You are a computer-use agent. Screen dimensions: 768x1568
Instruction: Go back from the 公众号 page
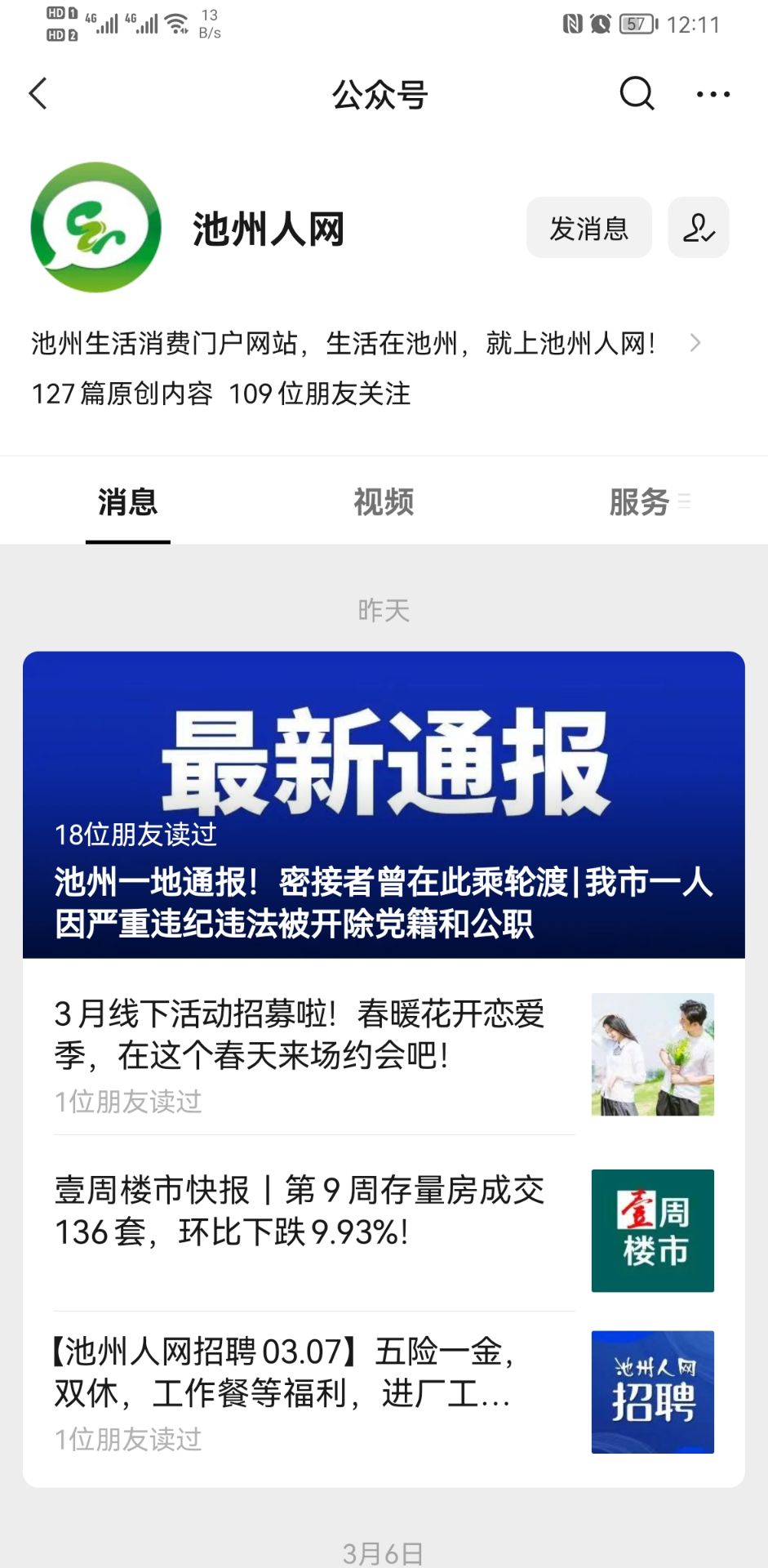tap(38, 93)
